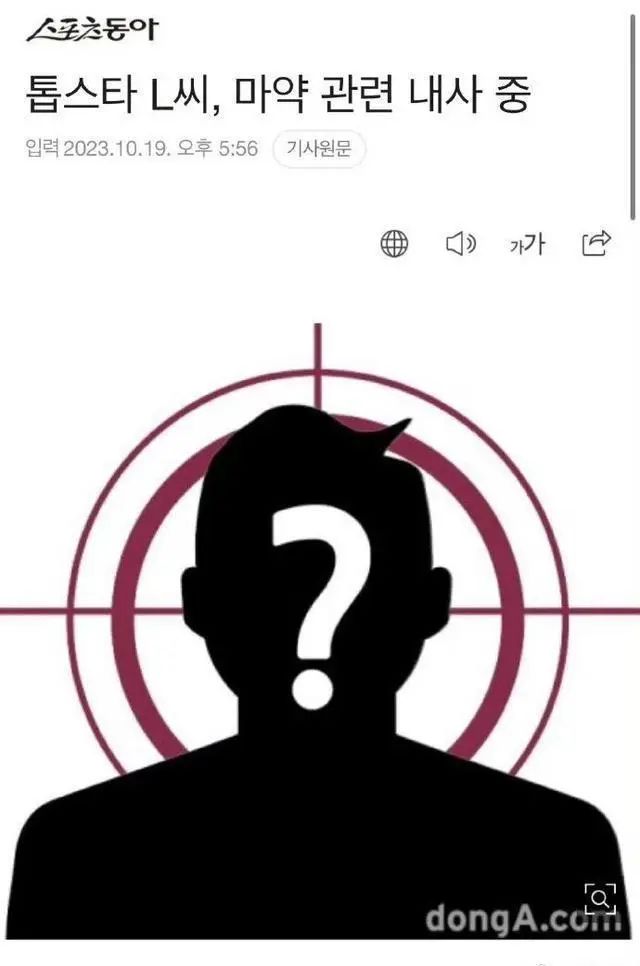Share this article
This screenshot has height=966, width=640.
tap(596, 243)
